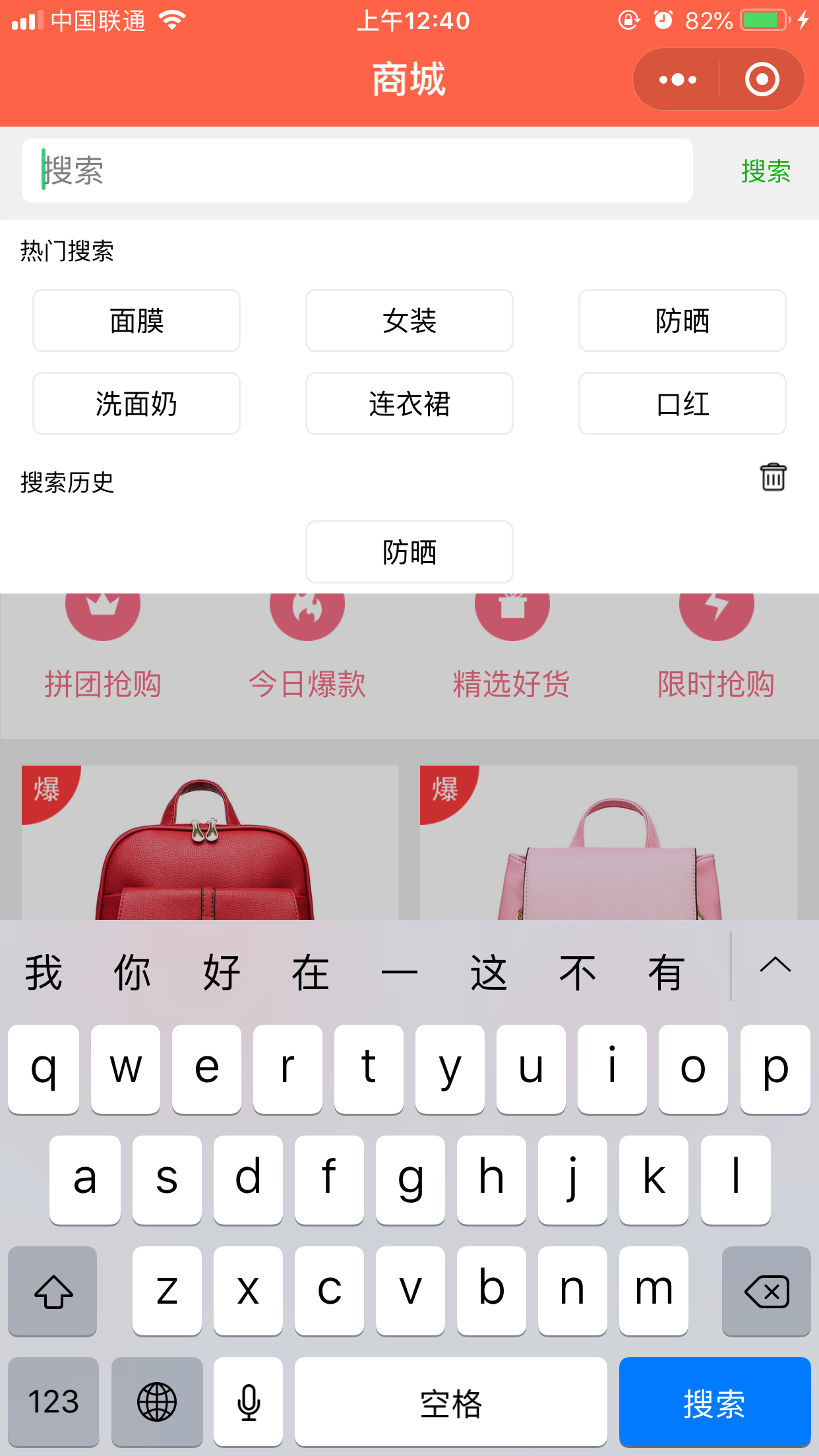Hit the blue 搜索 key on the keyboard
Screen dimensions: 819x1456
(x=714, y=1401)
